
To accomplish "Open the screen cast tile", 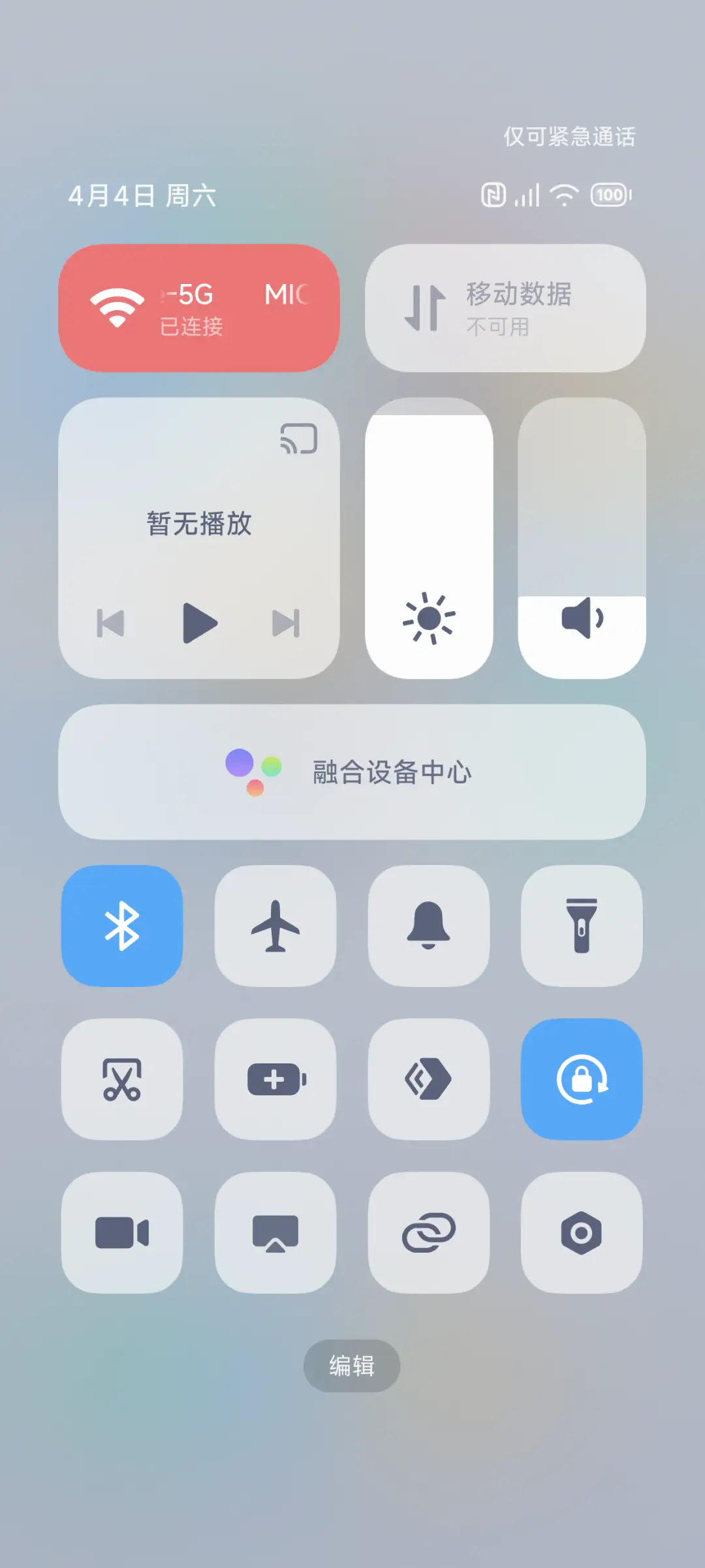I will click(x=275, y=1234).
